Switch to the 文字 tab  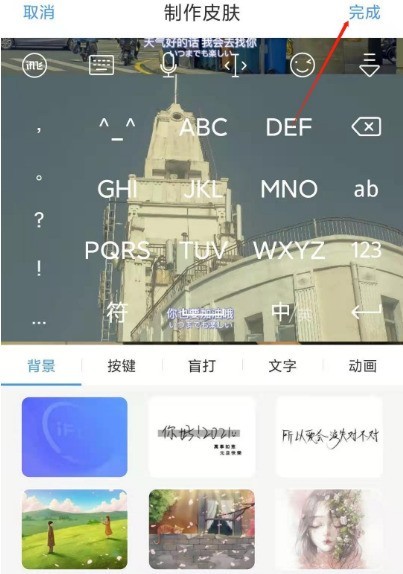(282, 366)
